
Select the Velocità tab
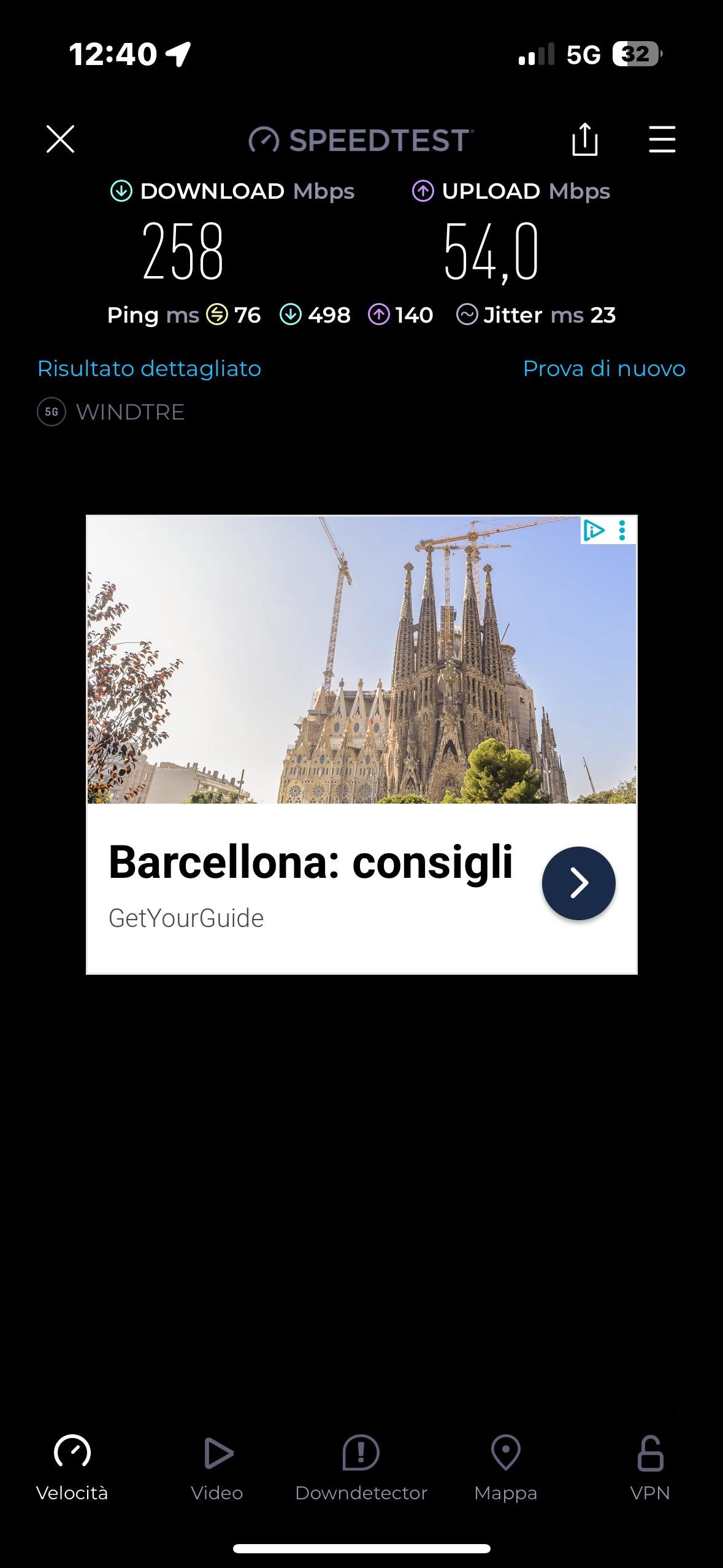tap(72, 1467)
